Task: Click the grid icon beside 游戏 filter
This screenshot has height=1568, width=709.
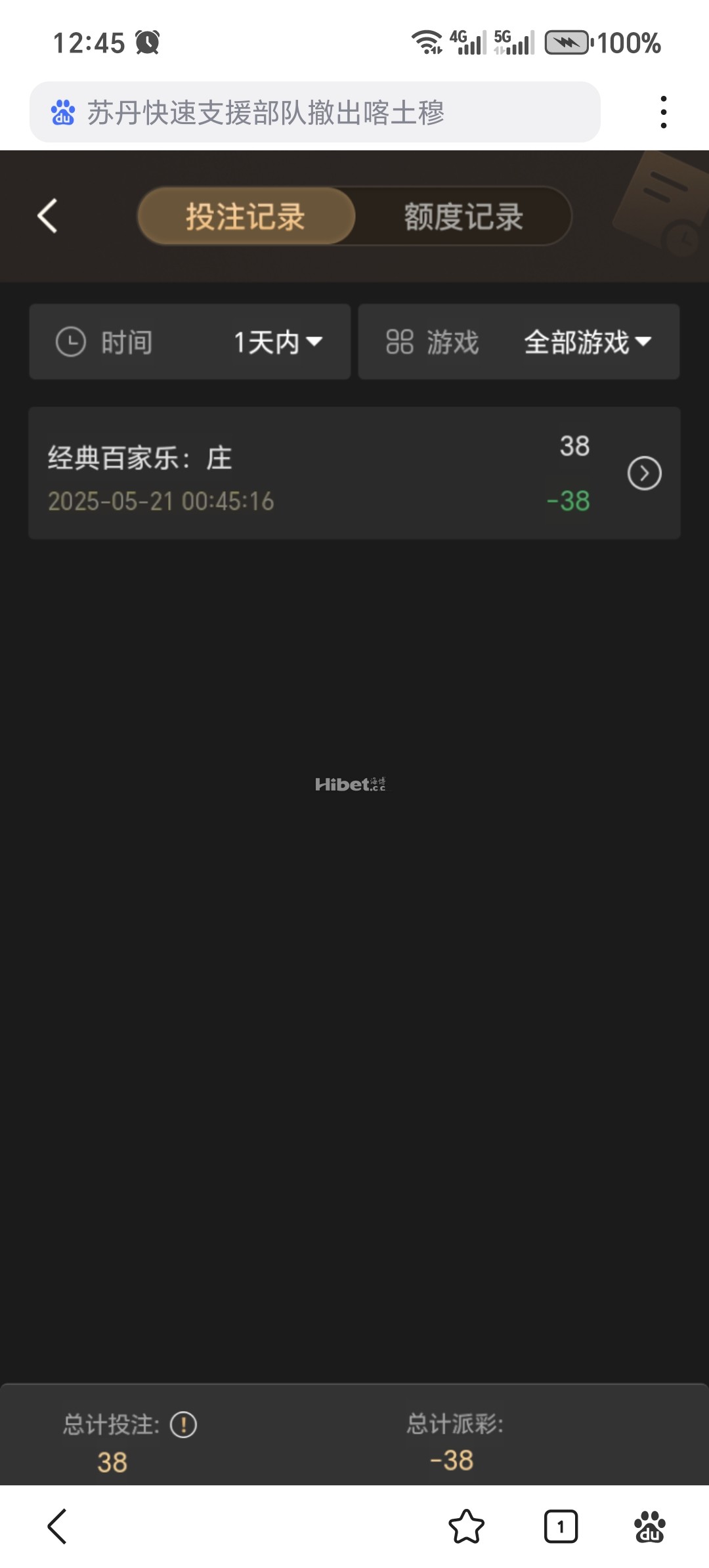Action: (x=401, y=341)
